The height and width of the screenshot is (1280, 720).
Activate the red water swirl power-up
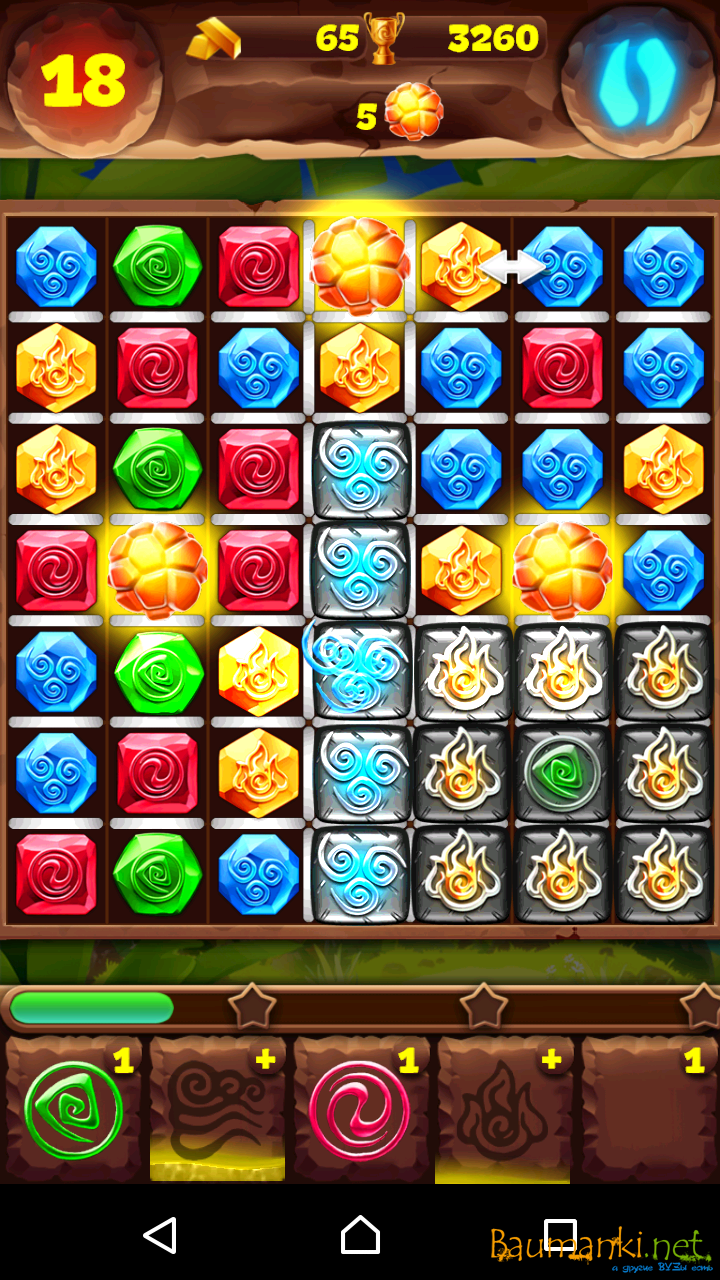(359, 1110)
